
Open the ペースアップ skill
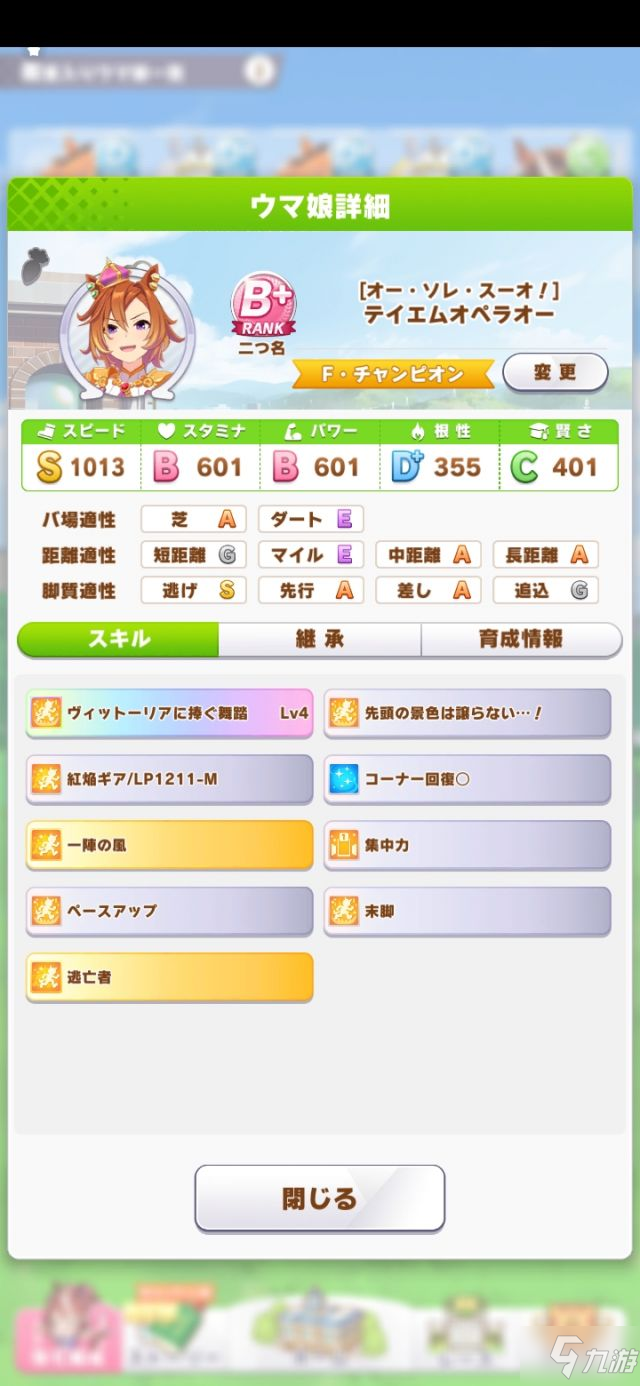click(169, 911)
